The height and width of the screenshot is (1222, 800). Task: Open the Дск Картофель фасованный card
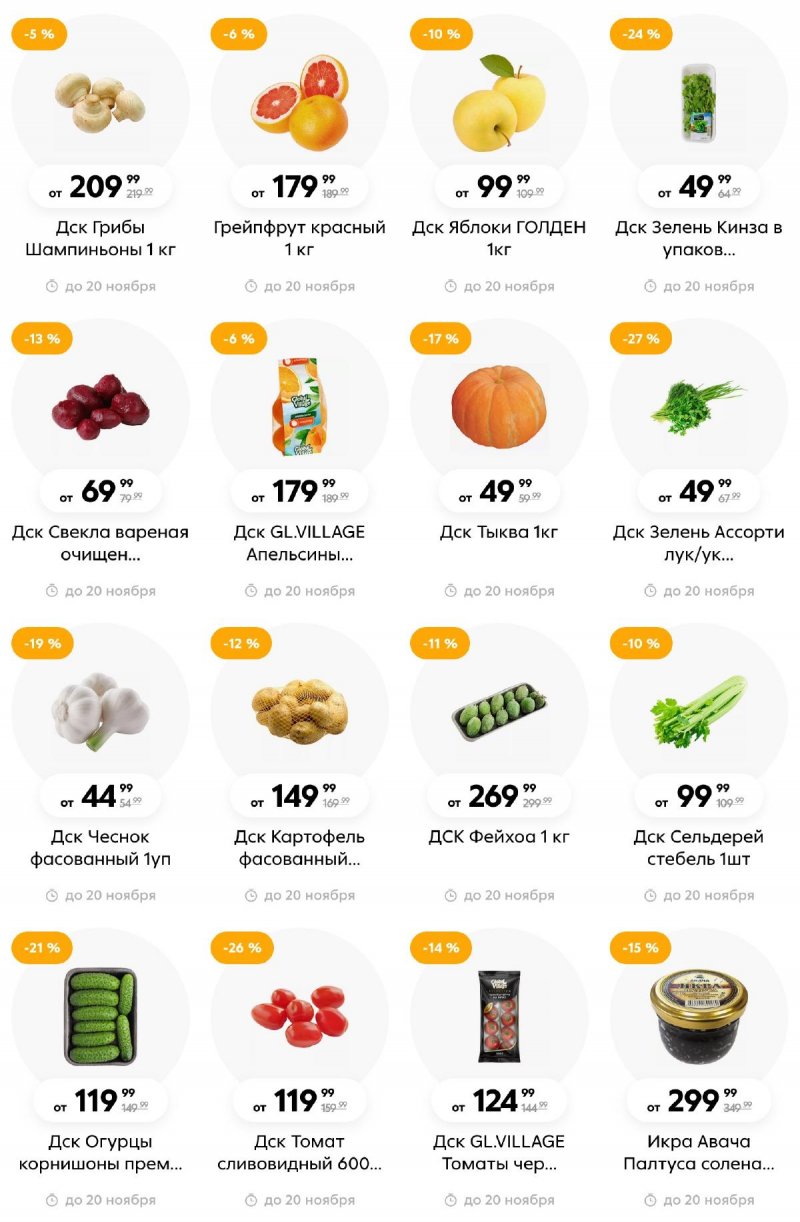pyautogui.click(x=299, y=710)
